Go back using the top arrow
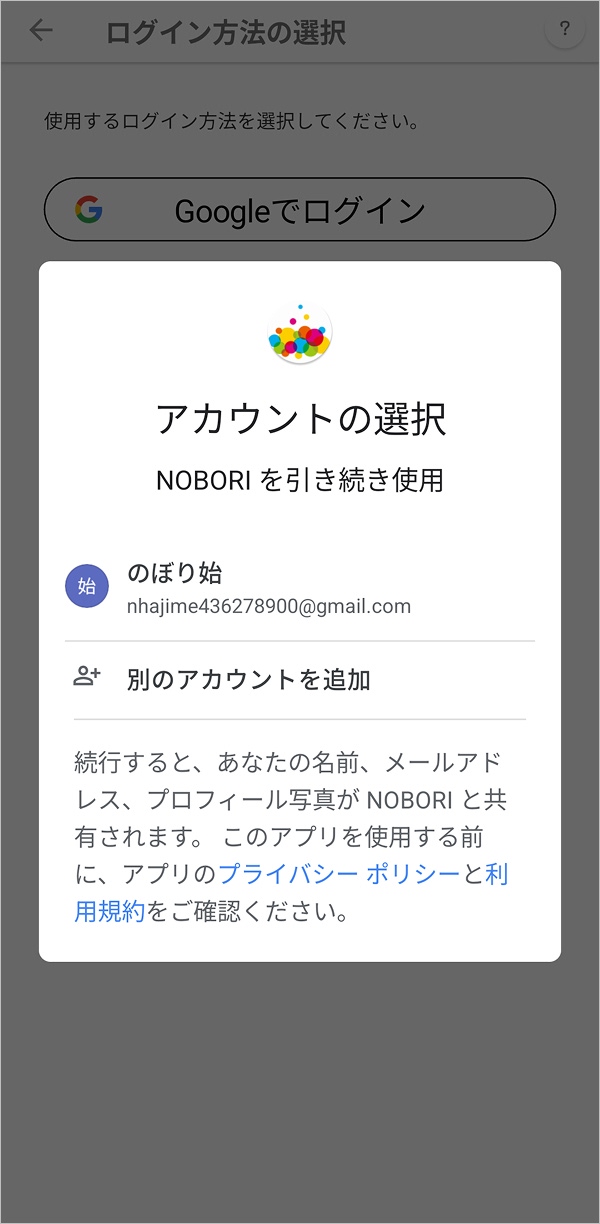Viewport: 600px width, 1224px height. [41, 31]
